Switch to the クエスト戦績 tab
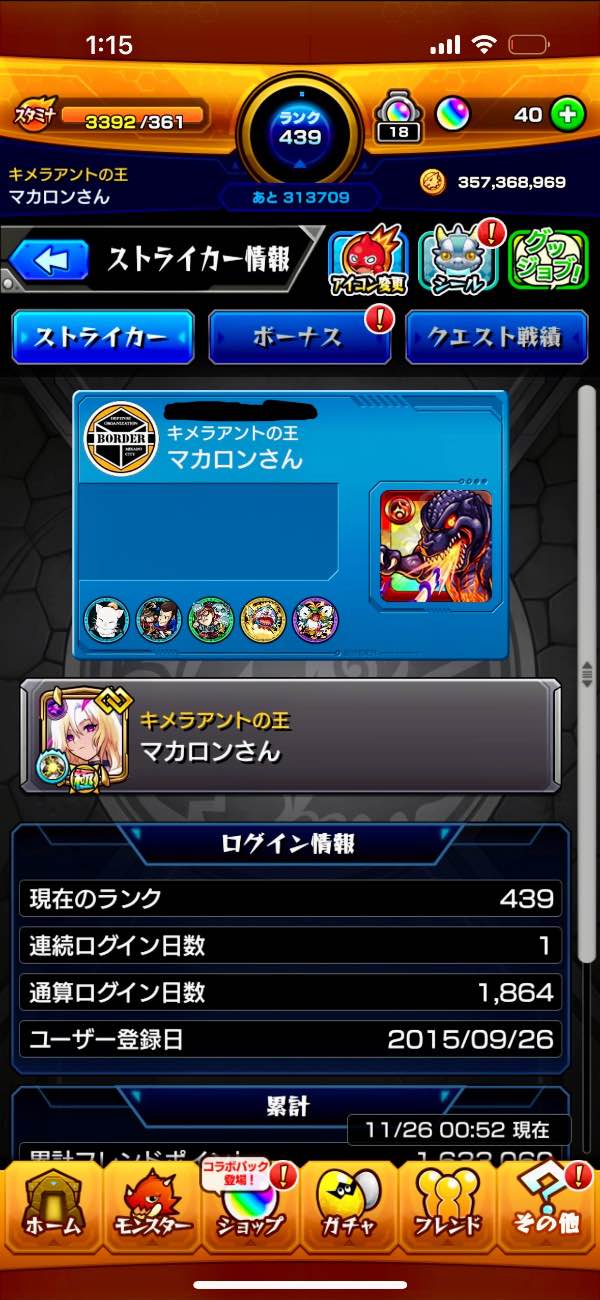Screen dimensions: 600x1300 (496, 337)
